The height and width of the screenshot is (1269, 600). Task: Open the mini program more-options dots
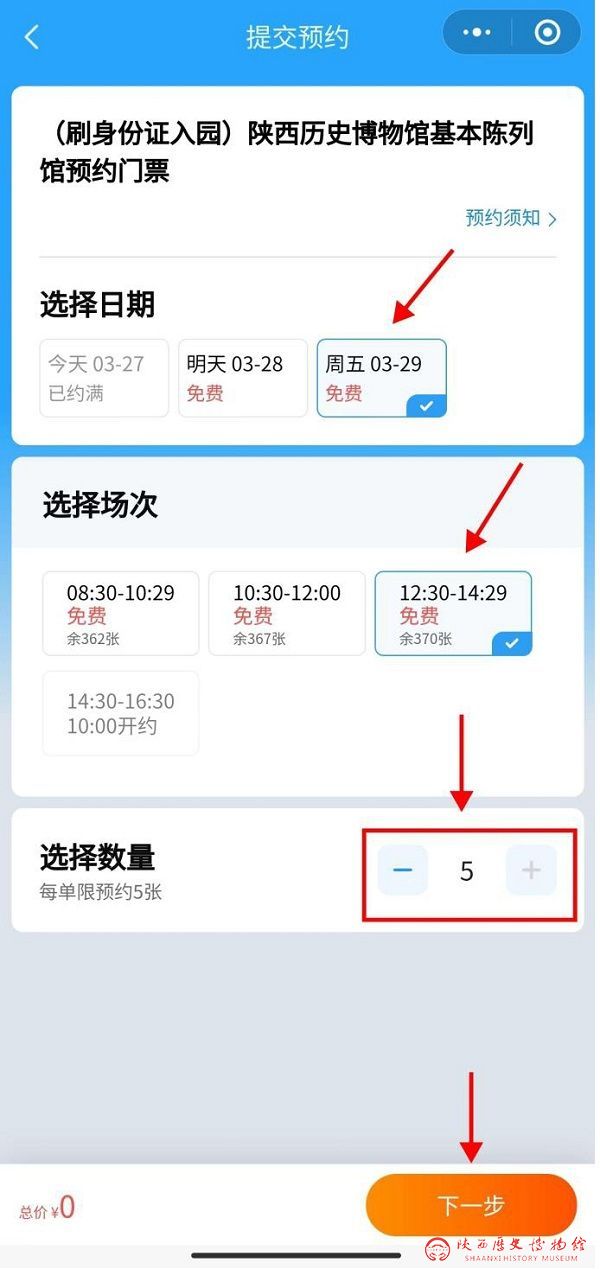pos(477,33)
